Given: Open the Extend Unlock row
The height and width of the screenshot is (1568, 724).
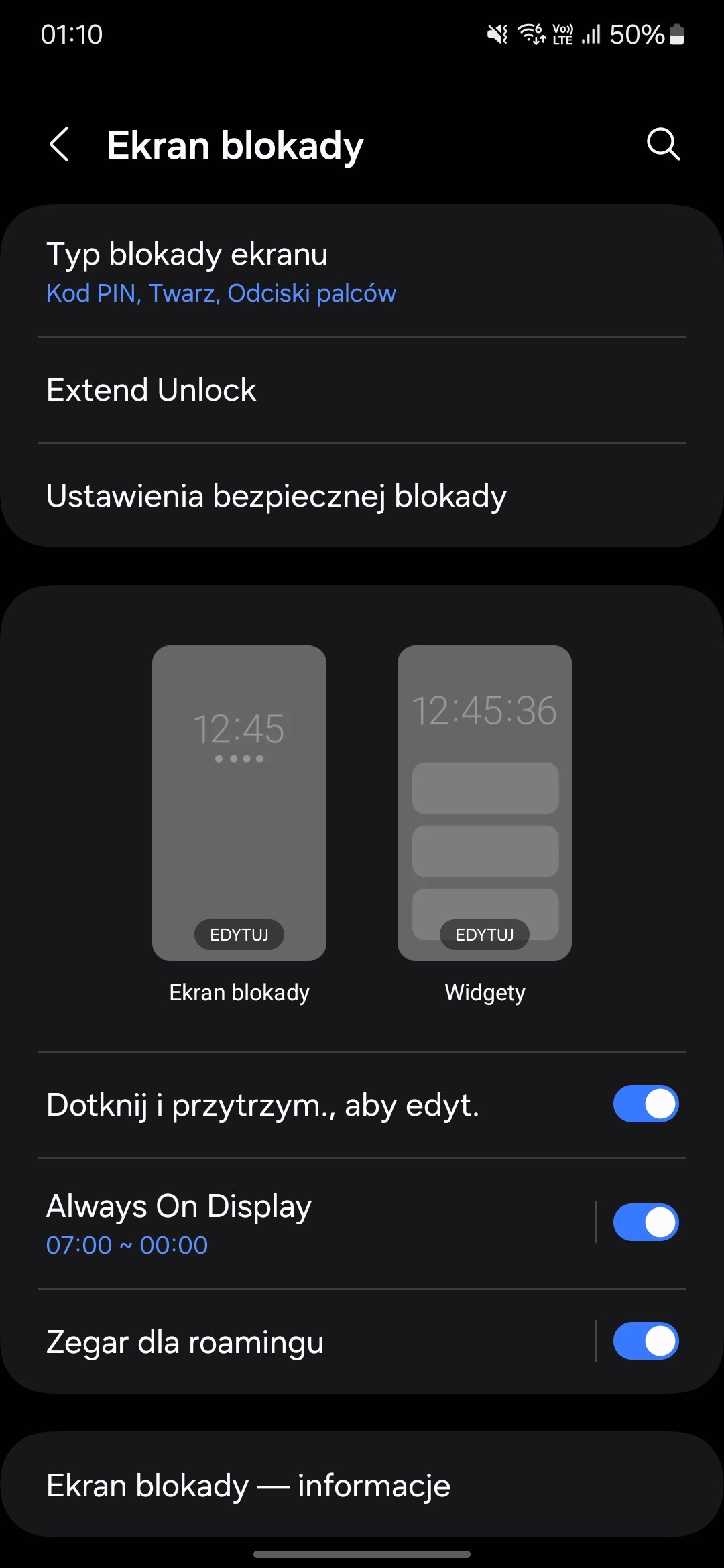Looking at the screenshot, I should click(x=362, y=390).
